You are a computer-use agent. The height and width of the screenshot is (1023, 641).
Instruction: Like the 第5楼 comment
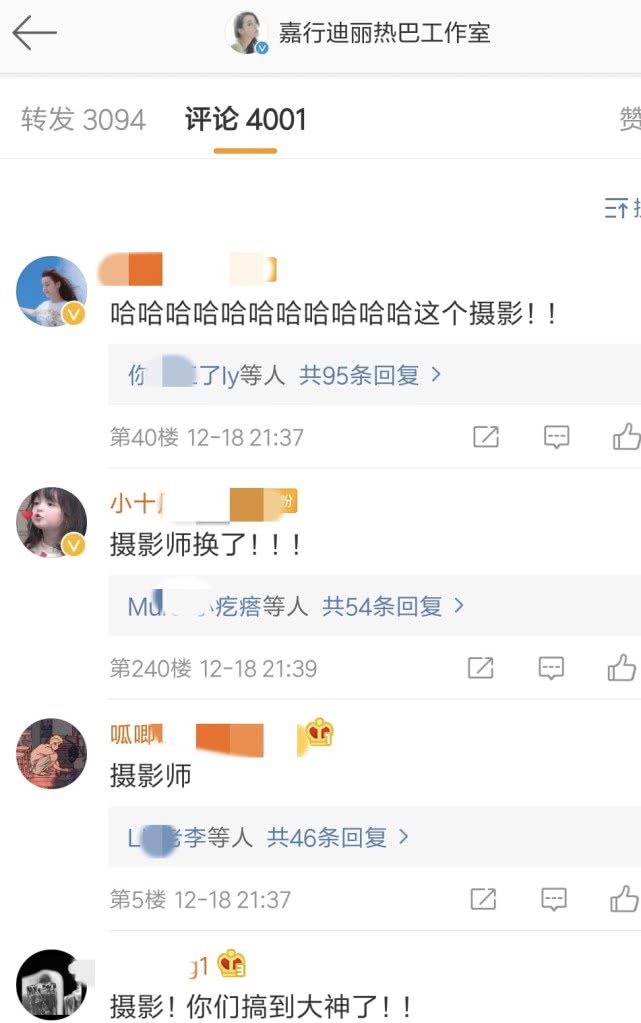[x=624, y=899]
